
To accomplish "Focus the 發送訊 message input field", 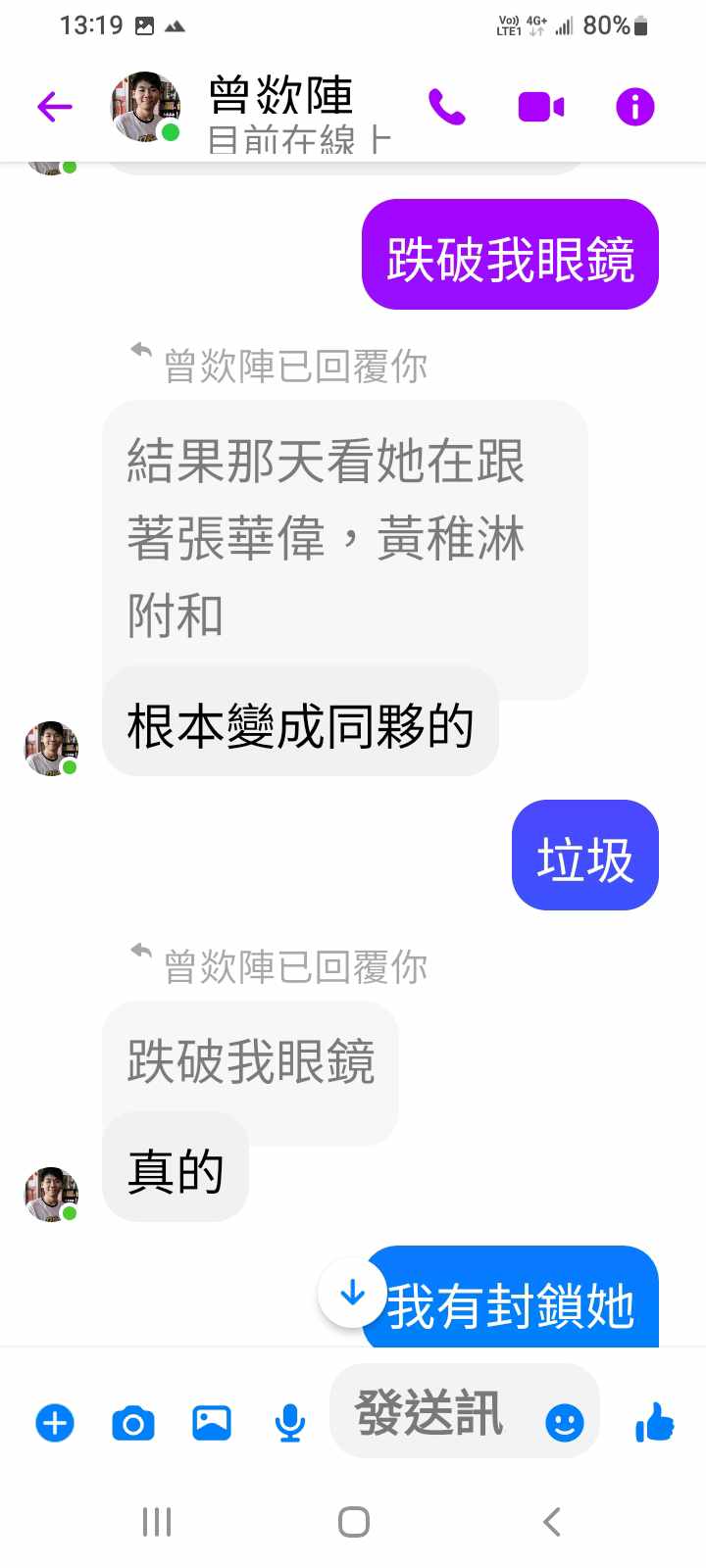I will tap(431, 1413).
